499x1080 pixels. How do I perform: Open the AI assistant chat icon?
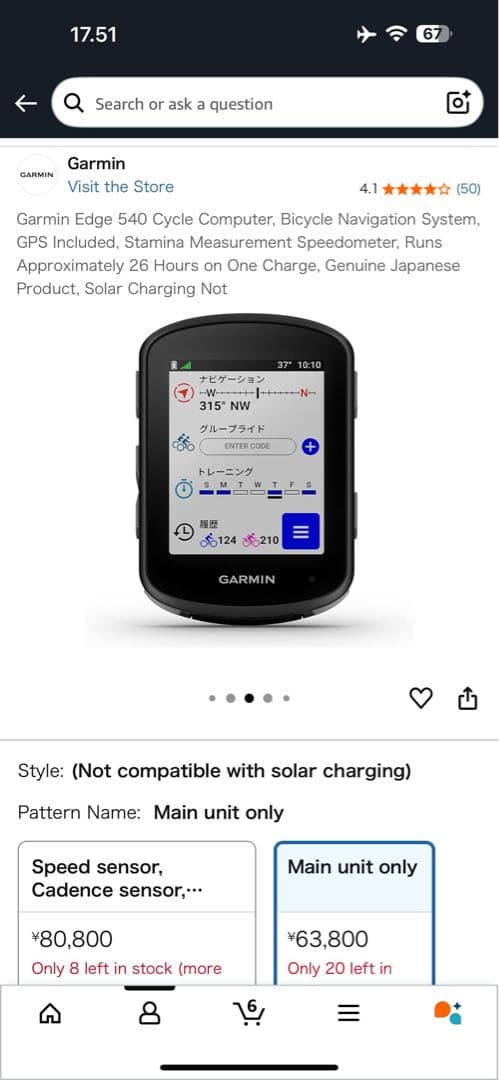tap(448, 1012)
